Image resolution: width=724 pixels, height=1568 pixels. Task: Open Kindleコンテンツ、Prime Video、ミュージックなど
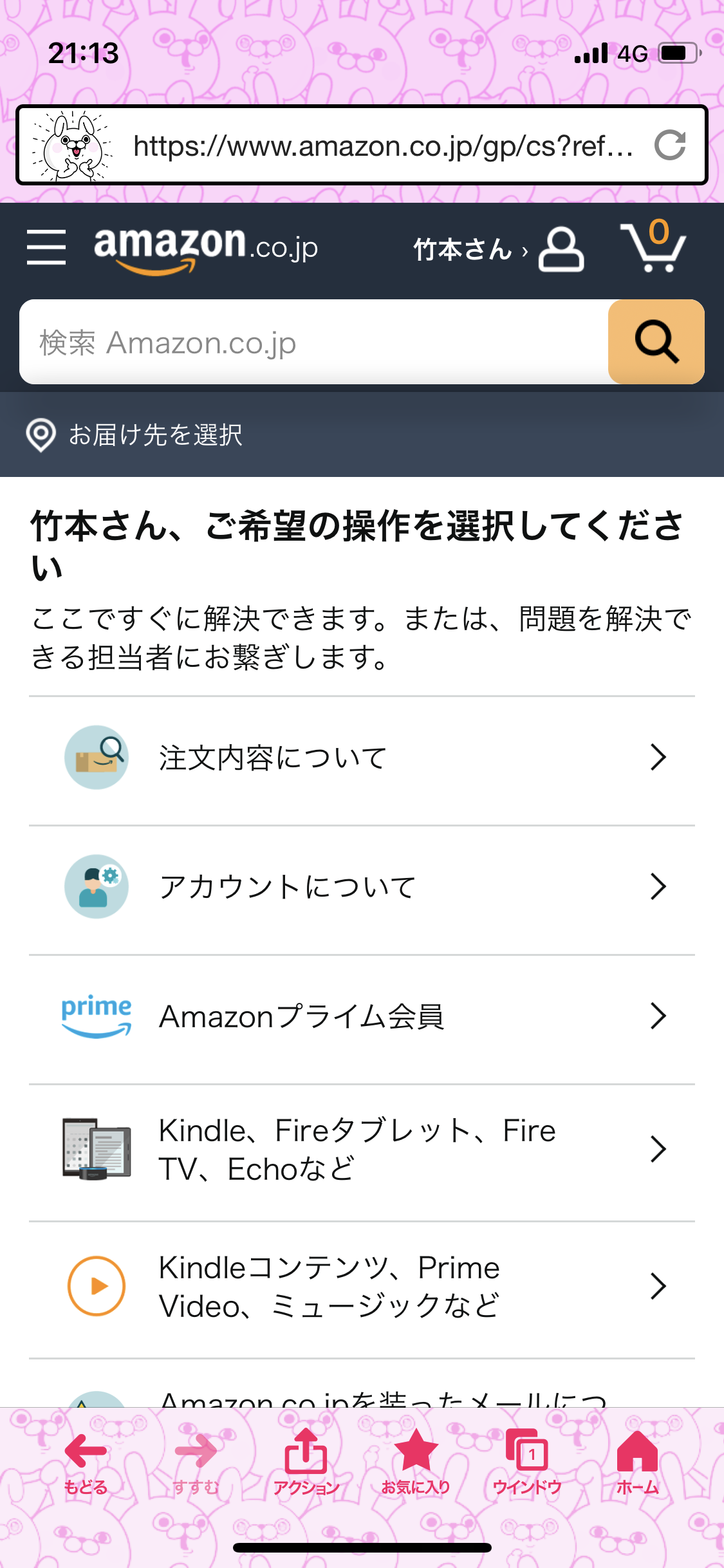coord(362,1287)
